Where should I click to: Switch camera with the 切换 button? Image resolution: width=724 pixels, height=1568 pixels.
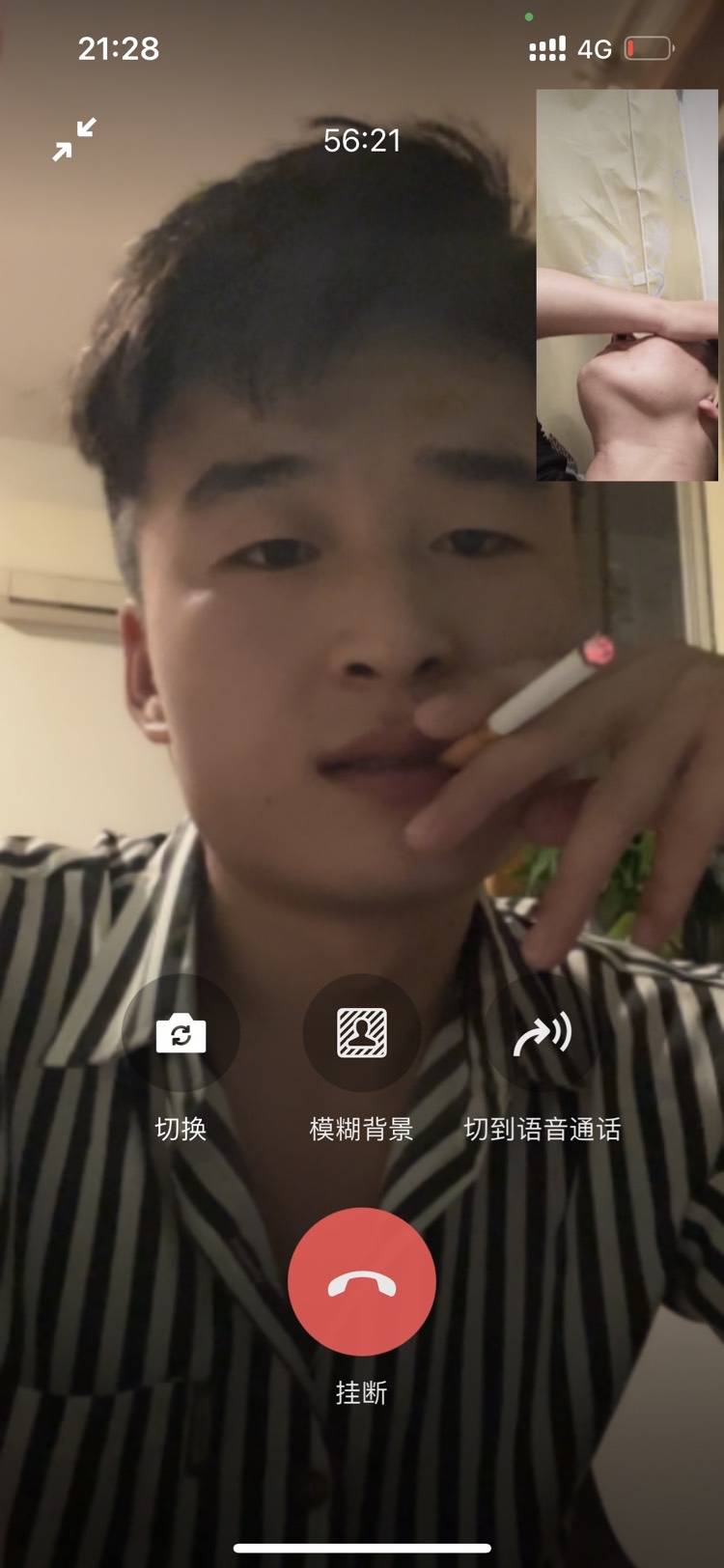point(181,1034)
